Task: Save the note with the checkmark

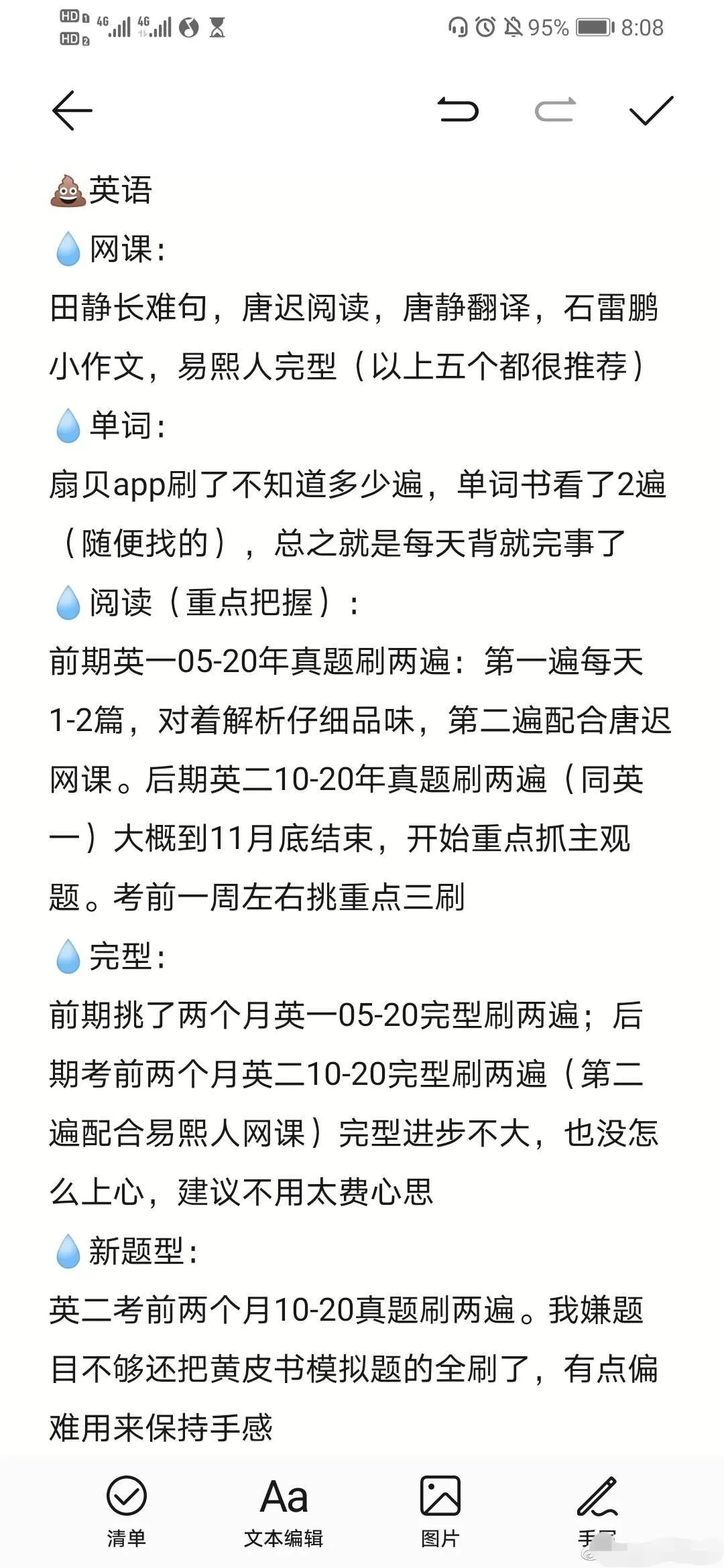Action: click(651, 111)
